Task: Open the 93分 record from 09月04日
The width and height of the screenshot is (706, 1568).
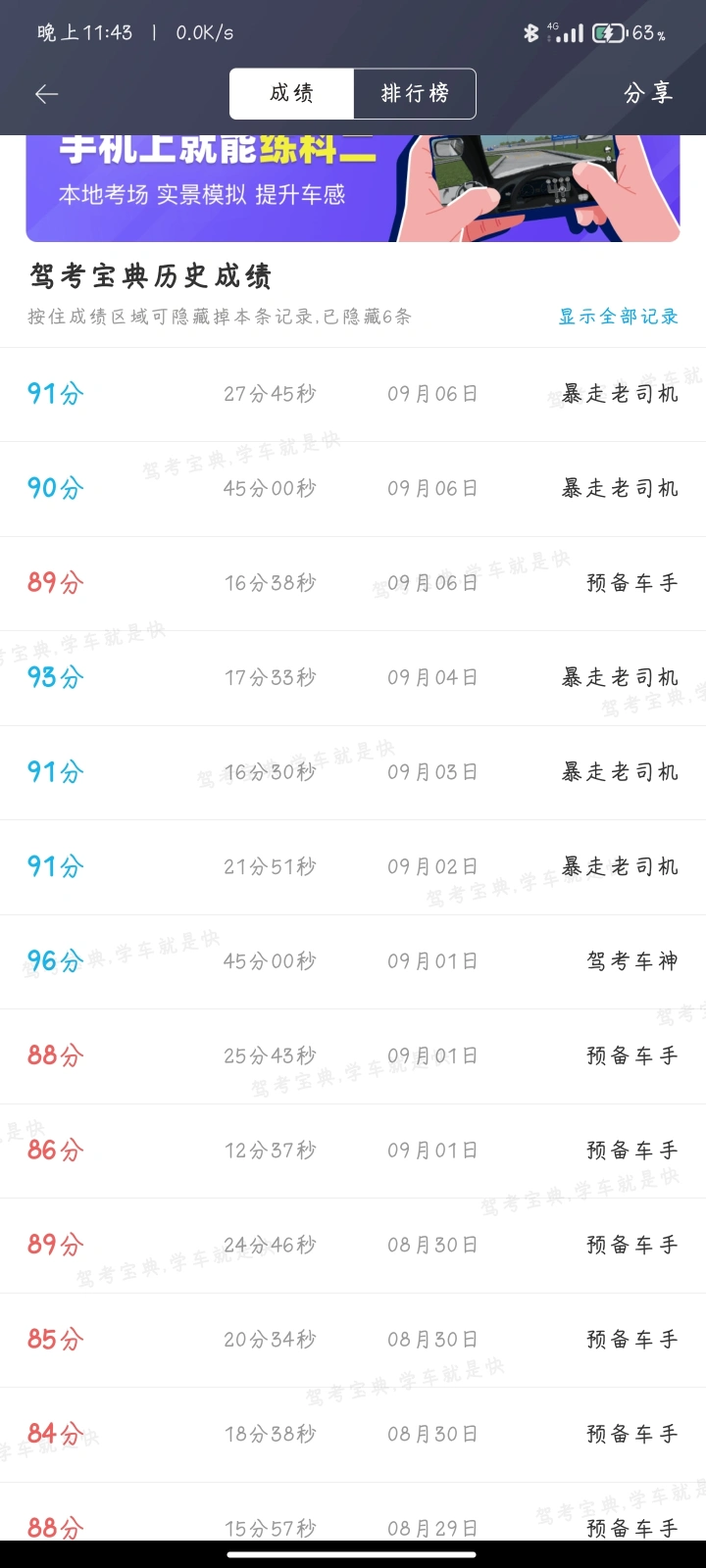Action: coord(353,678)
